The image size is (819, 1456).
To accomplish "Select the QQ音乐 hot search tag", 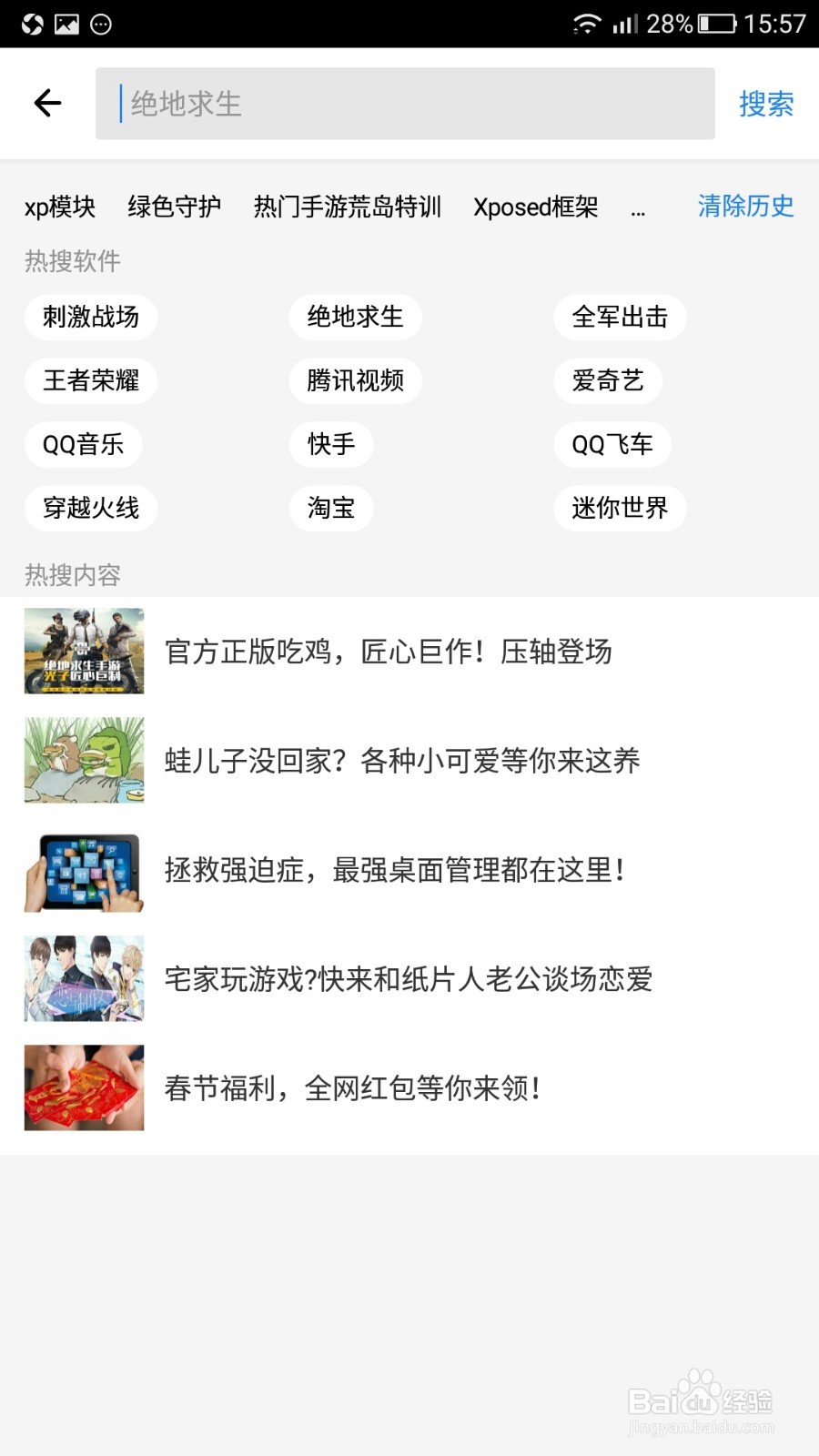I will (x=84, y=445).
